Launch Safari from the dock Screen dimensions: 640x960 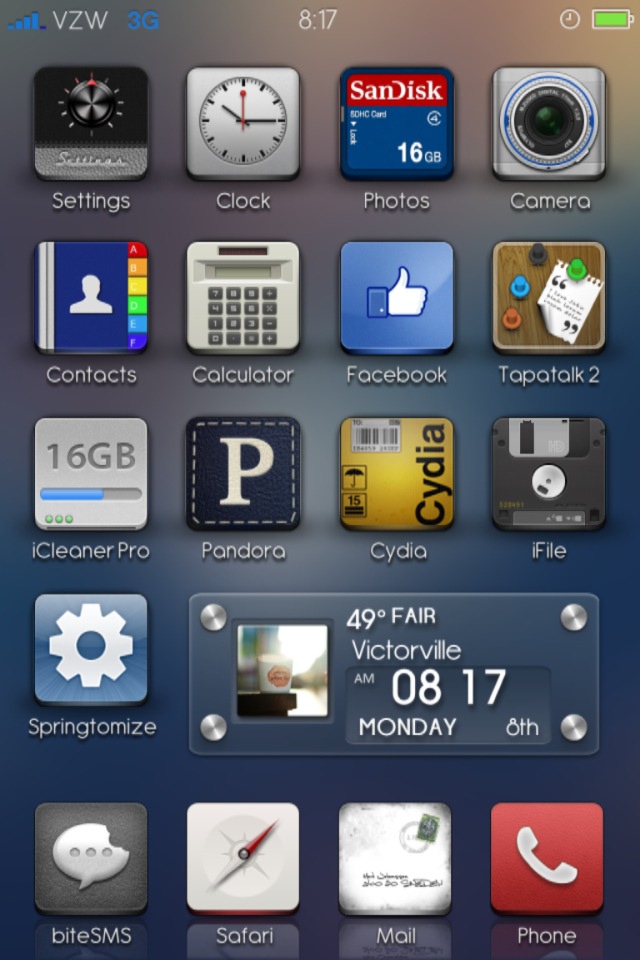243,859
